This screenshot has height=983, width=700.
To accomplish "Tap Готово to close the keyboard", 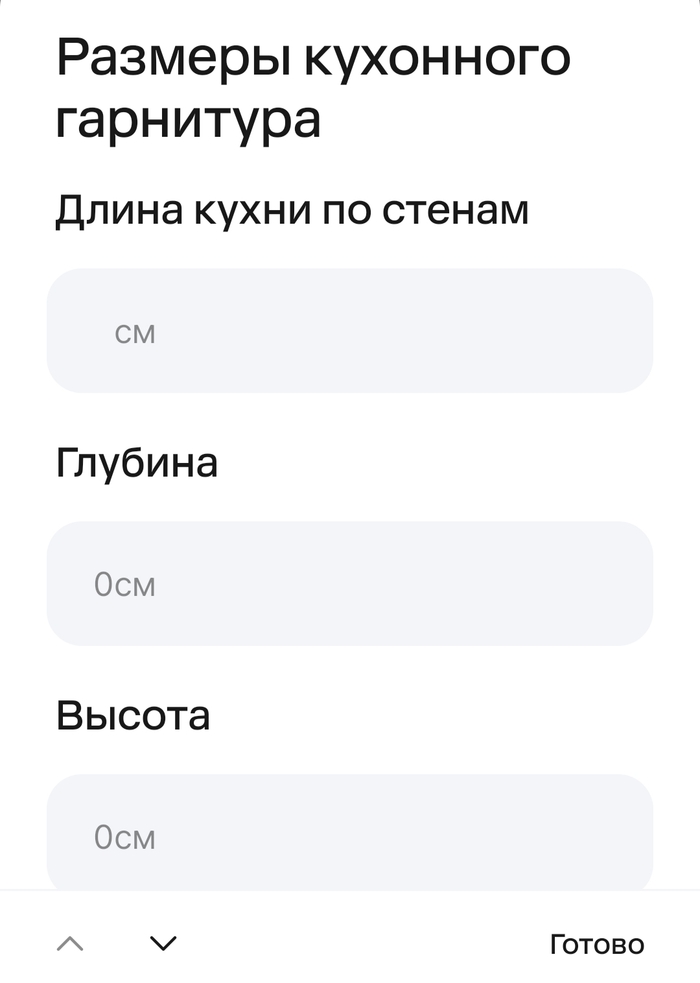I will pos(597,944).
